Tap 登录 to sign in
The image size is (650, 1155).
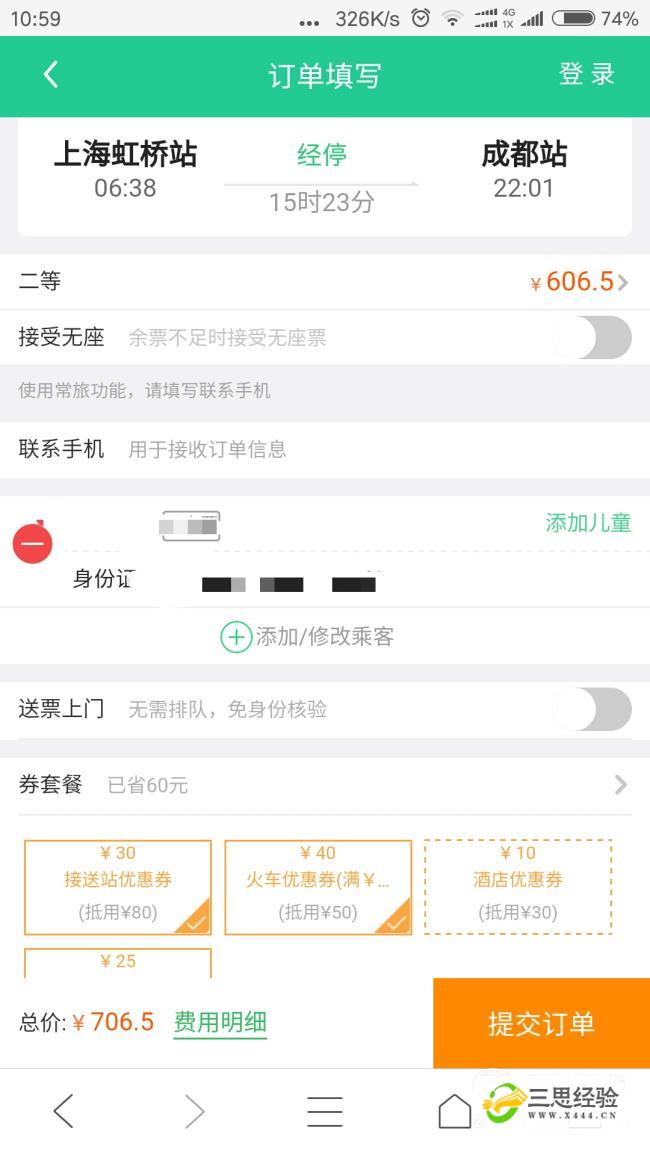click(586, 75)
